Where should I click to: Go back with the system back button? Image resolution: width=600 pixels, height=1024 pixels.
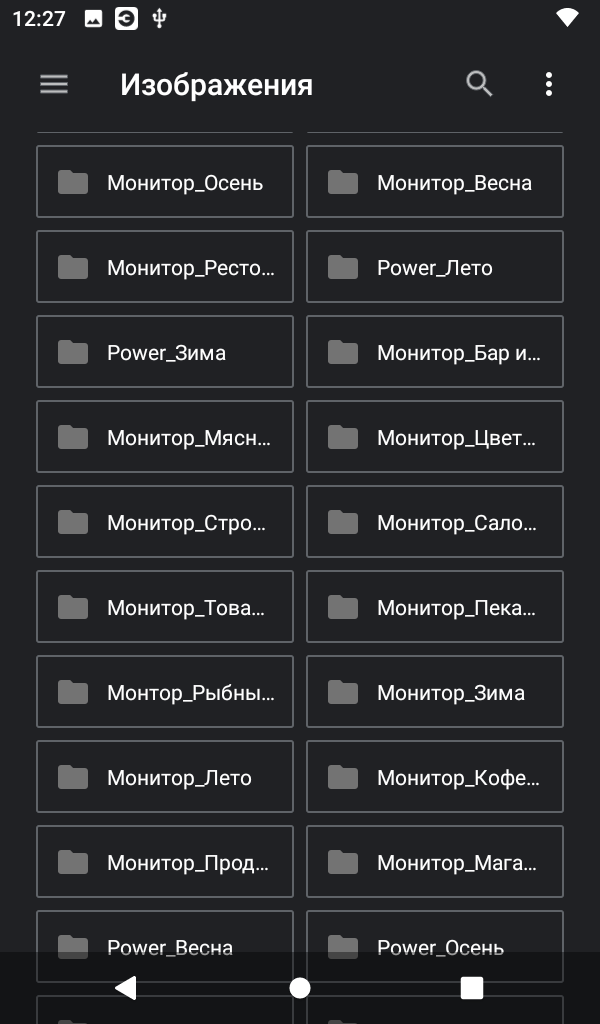point(126,988)
